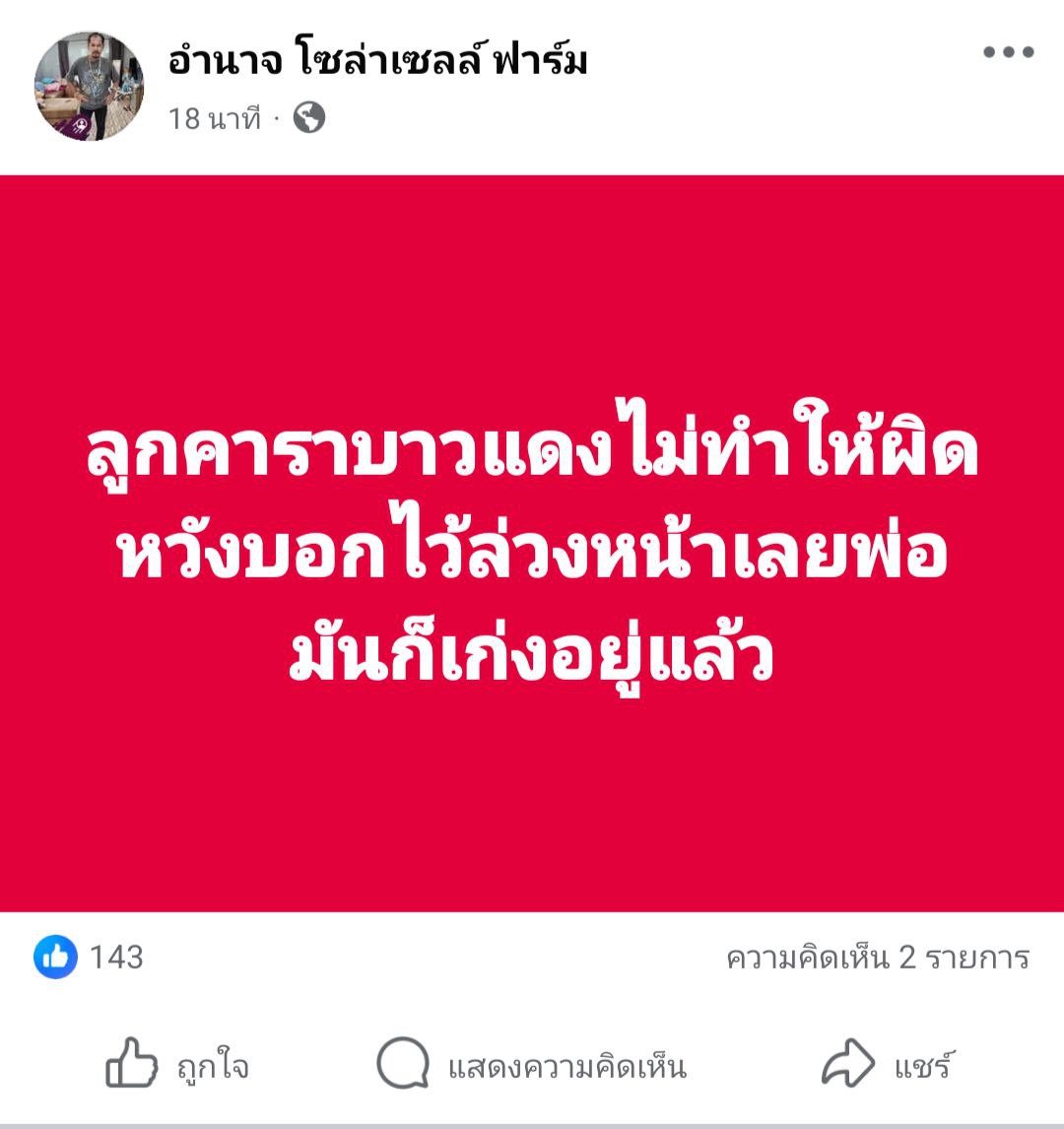The width and height of the screenshot is (1064, 1129).
Task: Tap แสดงความคิดเห็น to comment
Action: 532,1065
